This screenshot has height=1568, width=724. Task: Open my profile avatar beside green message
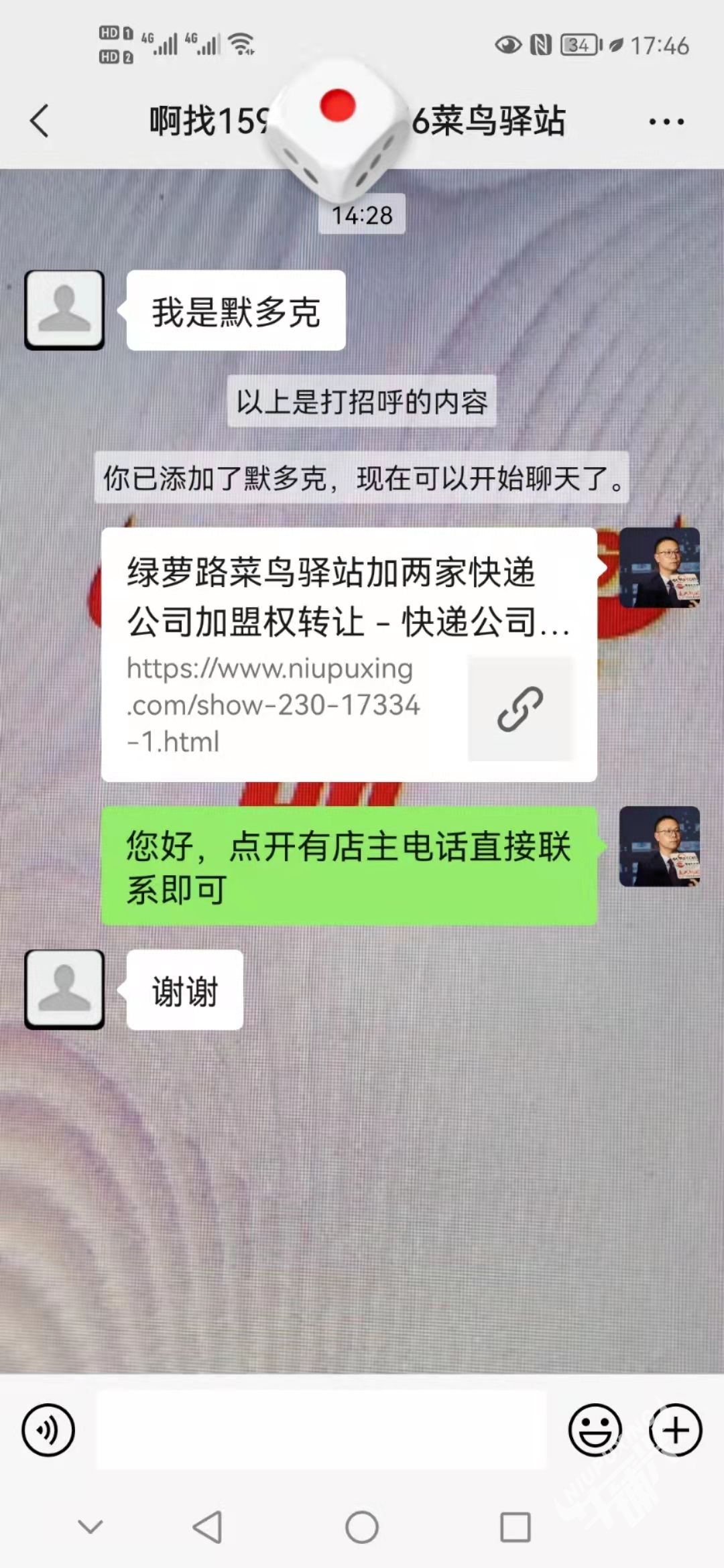tap(659, 846)
